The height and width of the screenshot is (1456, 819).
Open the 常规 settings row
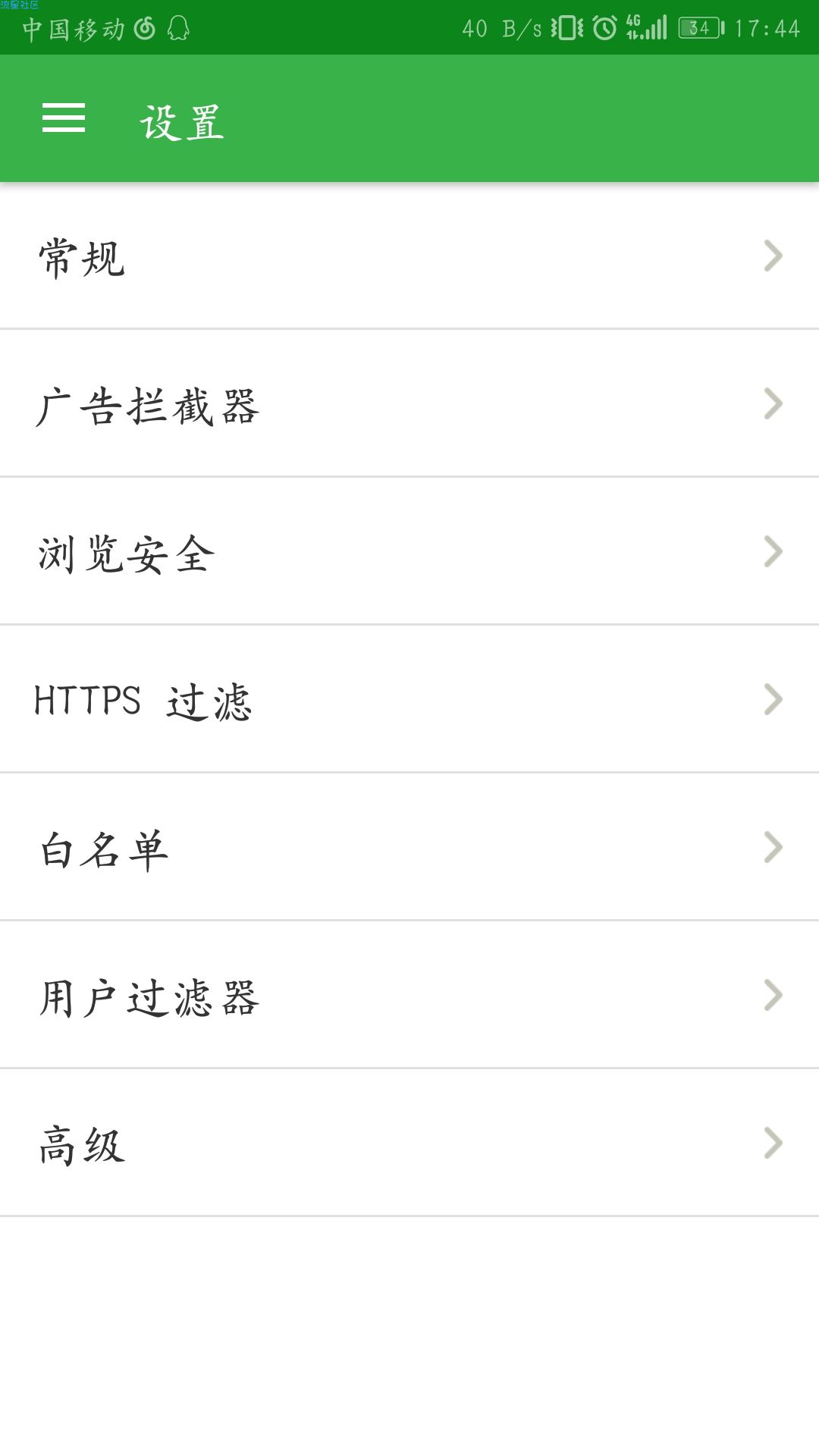[409, 256]
